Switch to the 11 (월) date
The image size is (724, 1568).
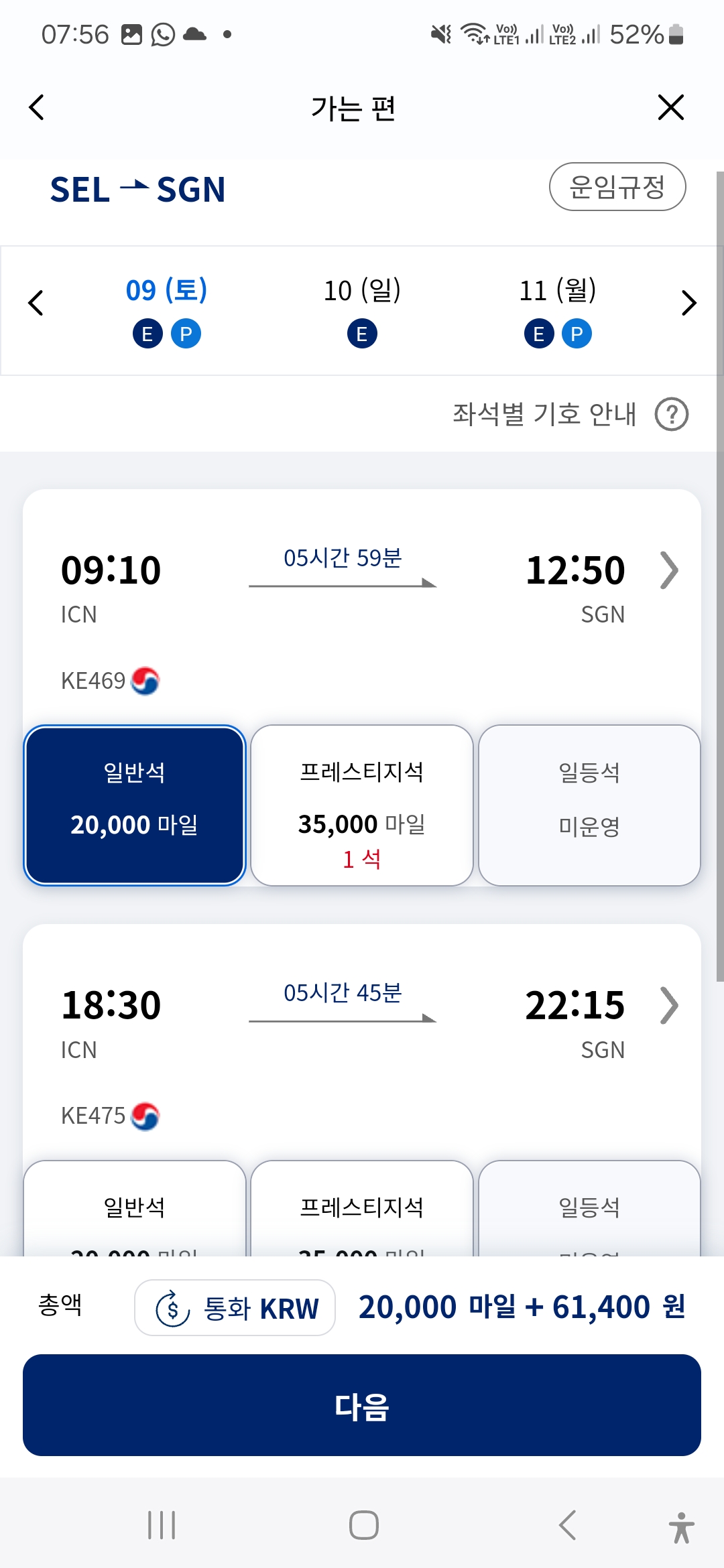[558, 310]
